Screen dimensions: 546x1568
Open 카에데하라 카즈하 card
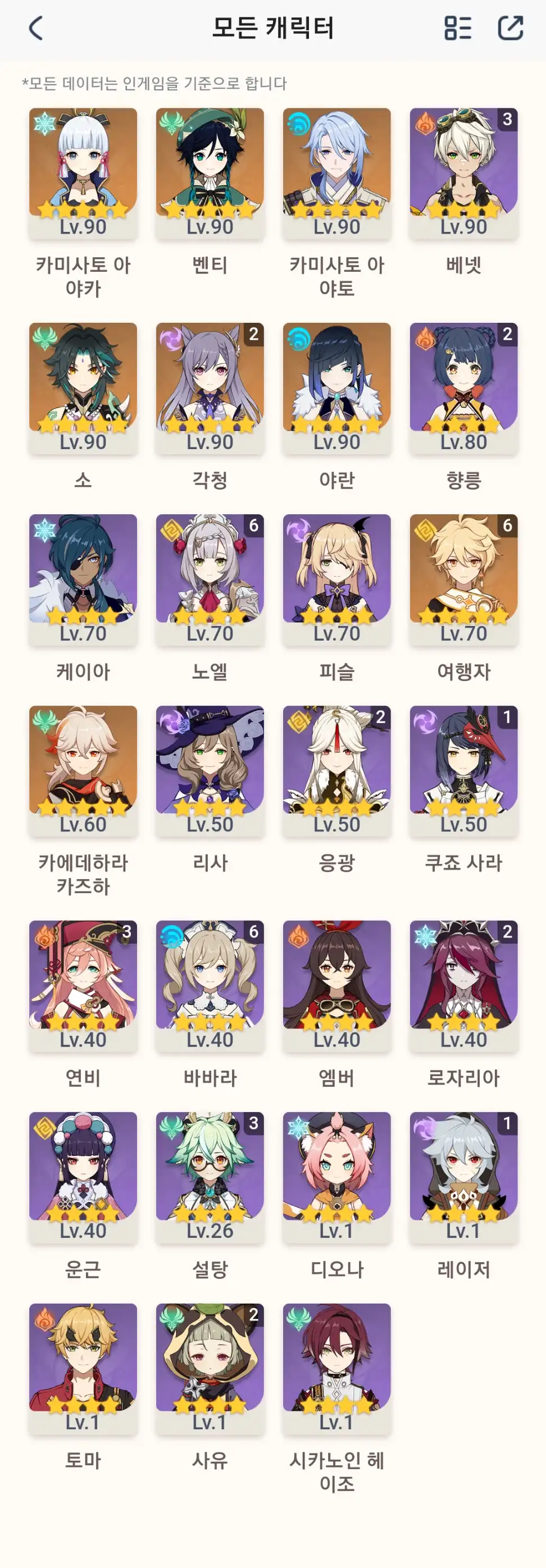pos(83,771)
